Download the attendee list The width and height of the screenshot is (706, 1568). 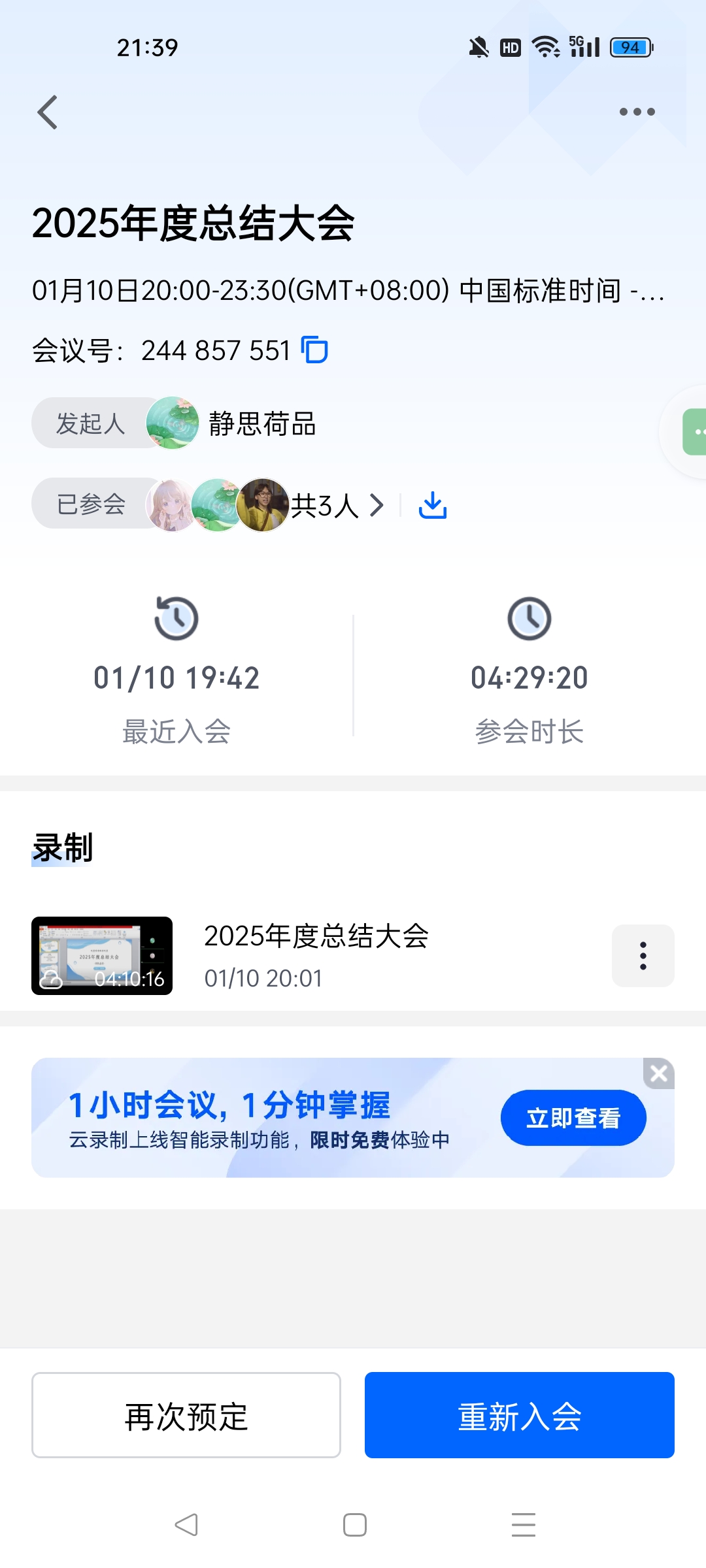point(433,506)
